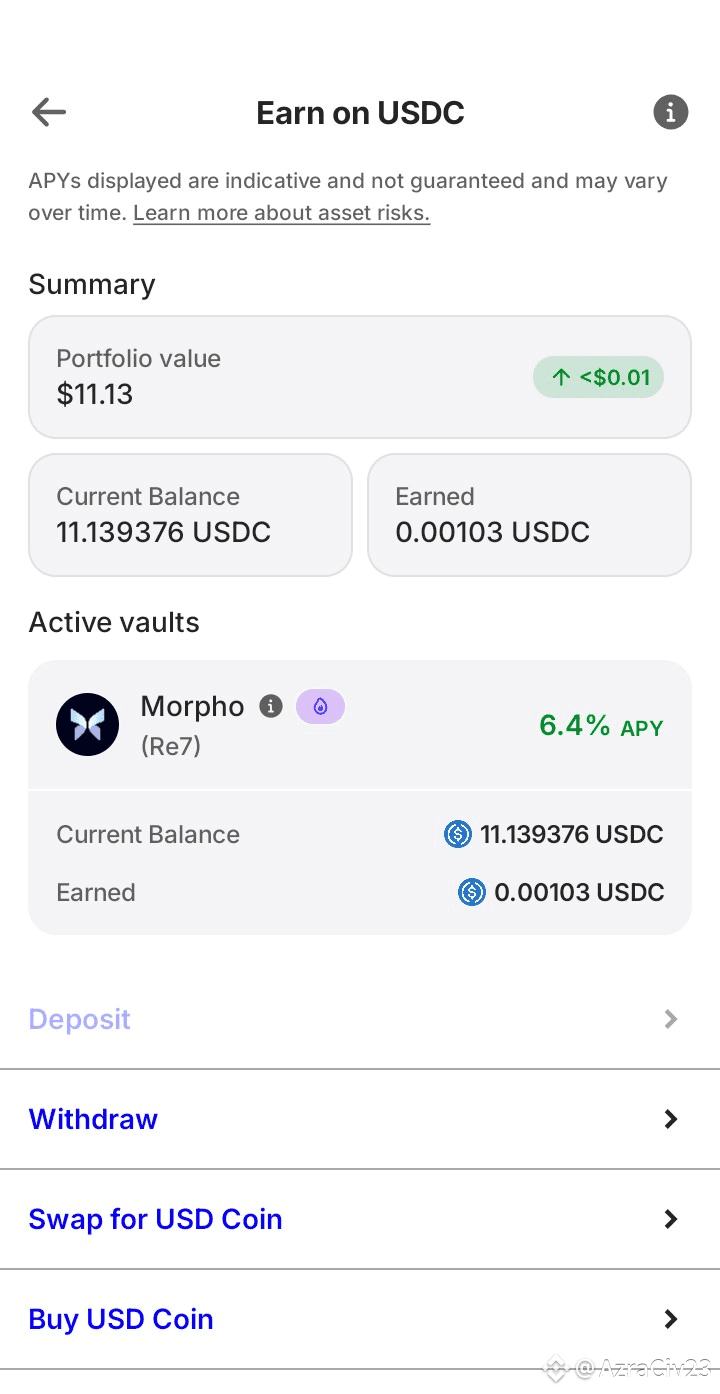The height and width of the screenshot is (1394, 720).
Task: Tap the info icon next to Morpho
Action: [271, 706]
